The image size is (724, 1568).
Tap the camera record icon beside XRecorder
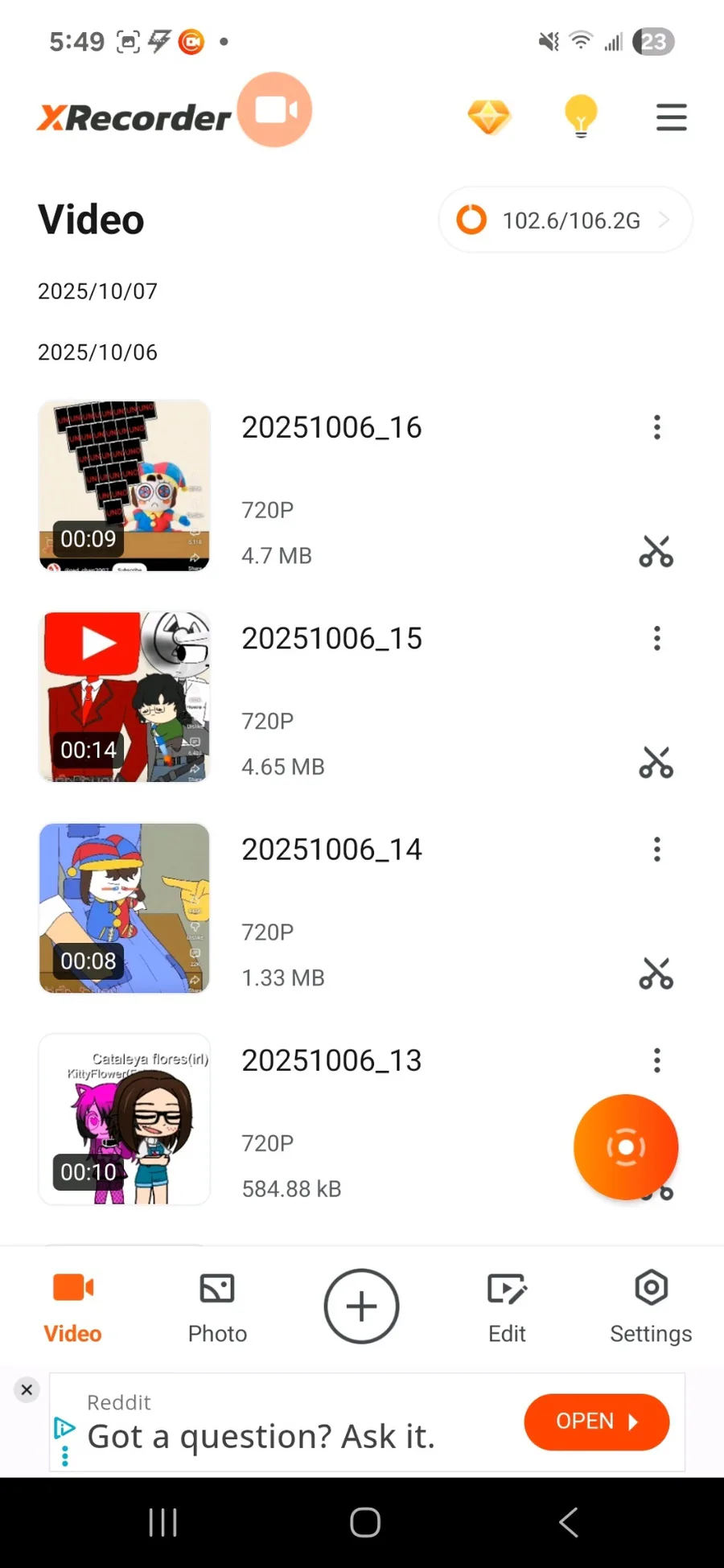275,110
